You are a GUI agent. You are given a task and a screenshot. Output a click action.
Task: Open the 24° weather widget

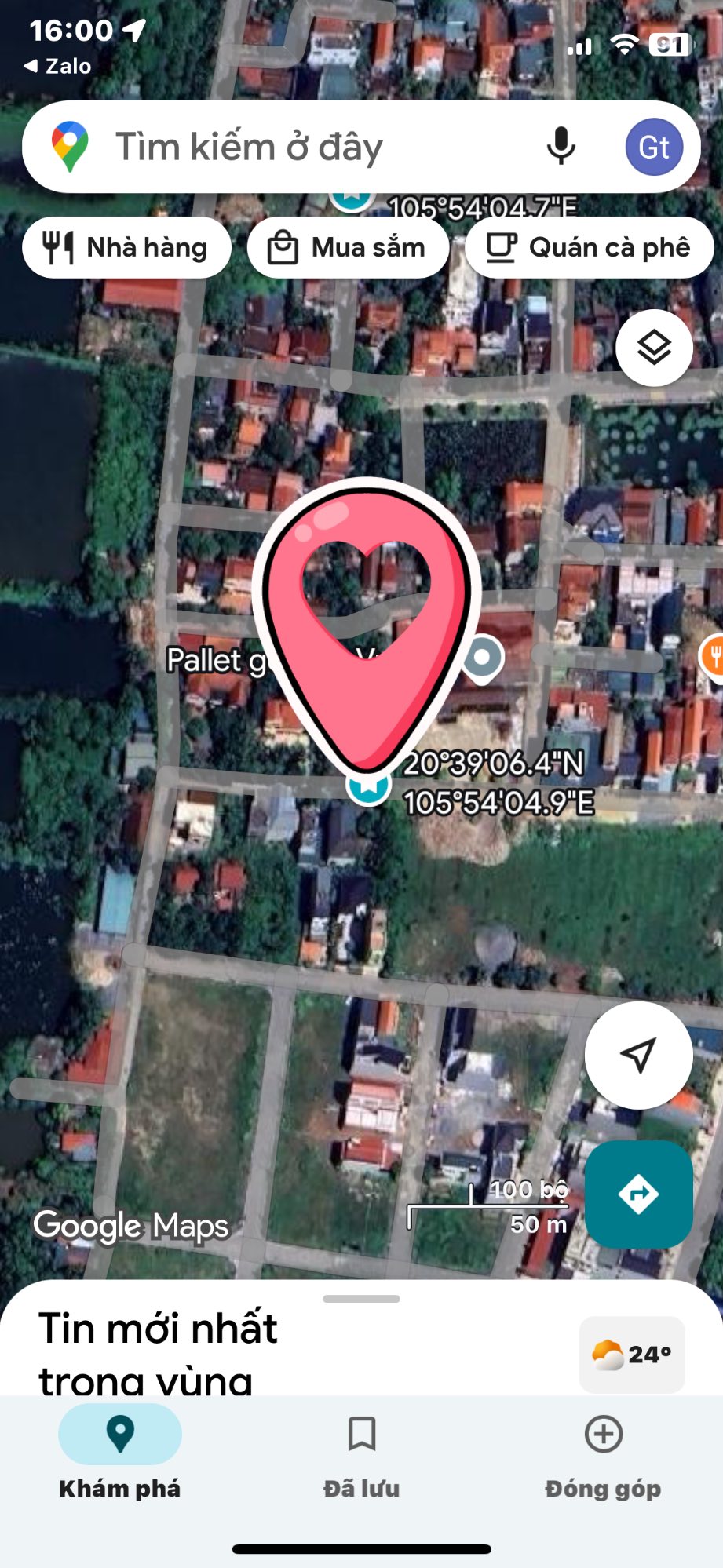(x=632, y=1355)
